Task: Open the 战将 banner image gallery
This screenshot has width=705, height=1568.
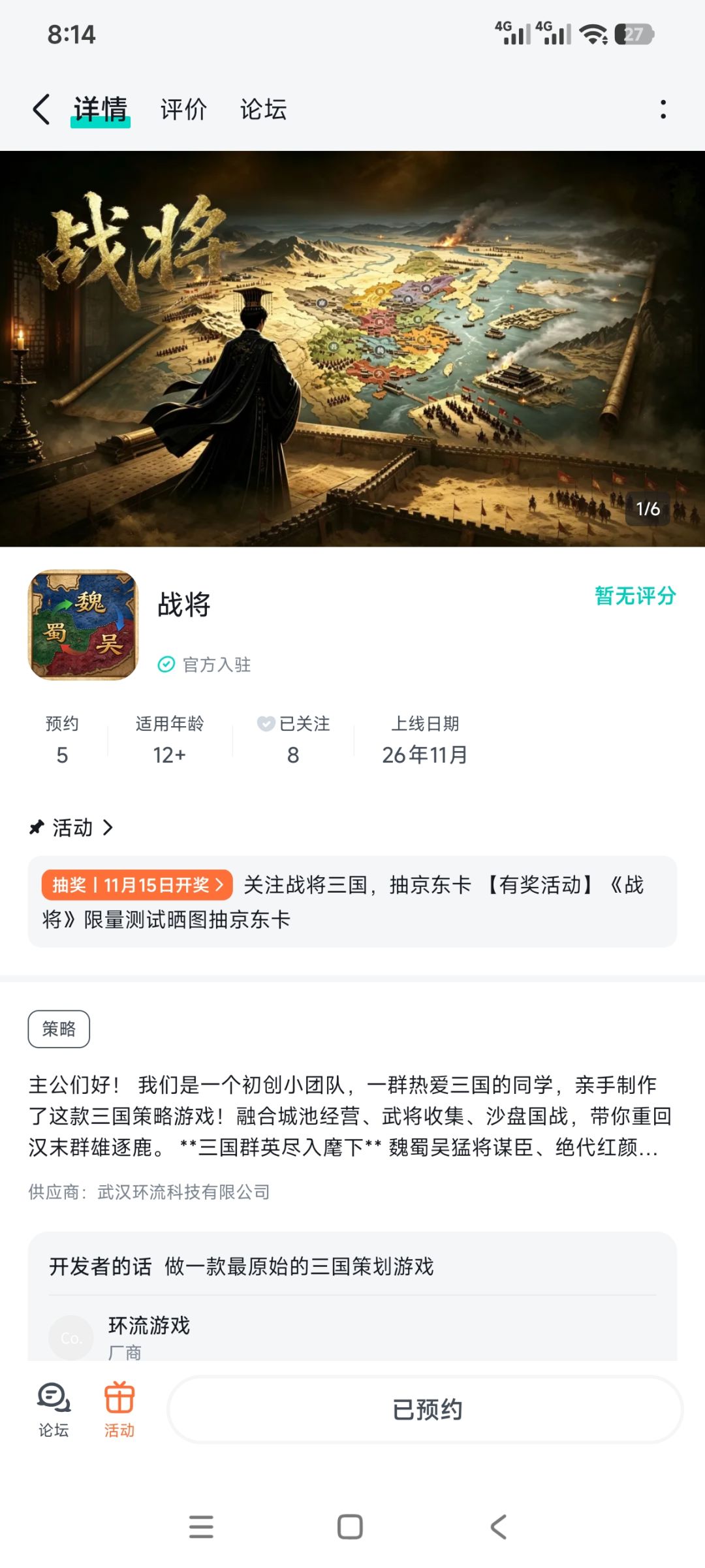Action: pyautogui.click(x=352, y=349)
